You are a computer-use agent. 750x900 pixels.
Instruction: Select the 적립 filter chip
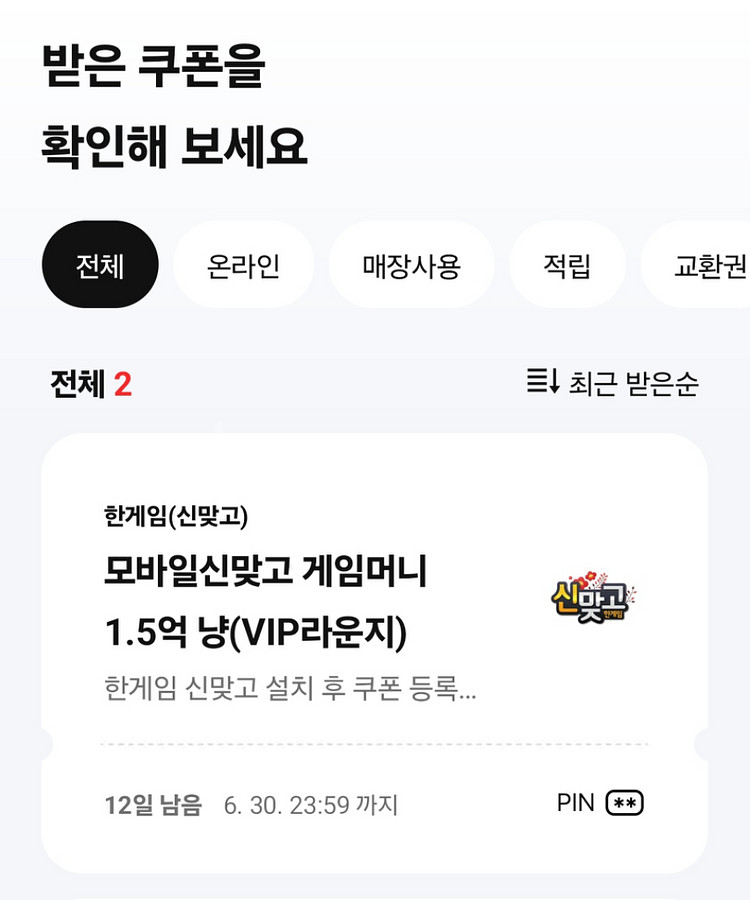(568, 264)
